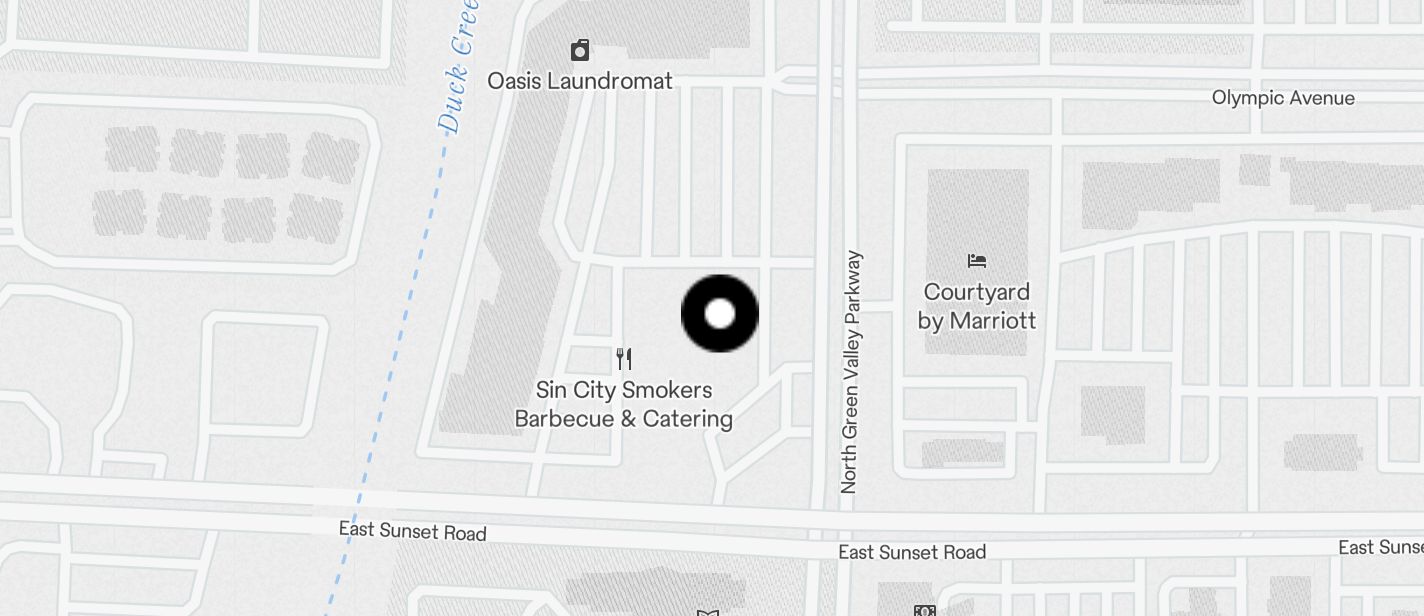This screenshot has width=1424, height=616.
Task: Open Sin City Smokers Barbecue & Catering marker
Action: [x=624, y=359]
